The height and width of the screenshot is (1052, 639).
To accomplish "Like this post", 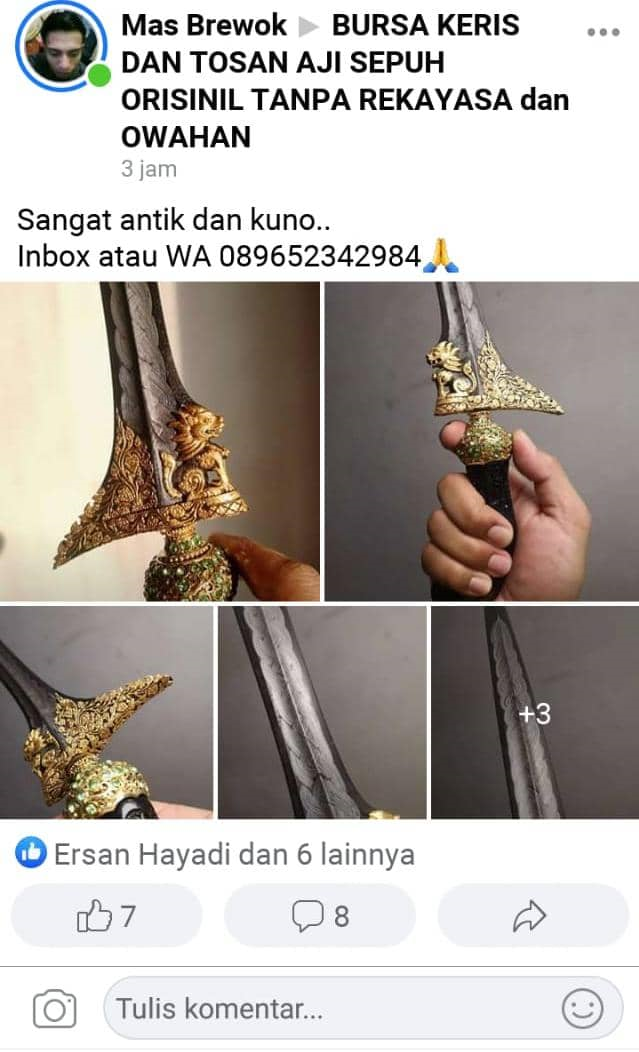I will pyautogui.click(x=106, y=915).
